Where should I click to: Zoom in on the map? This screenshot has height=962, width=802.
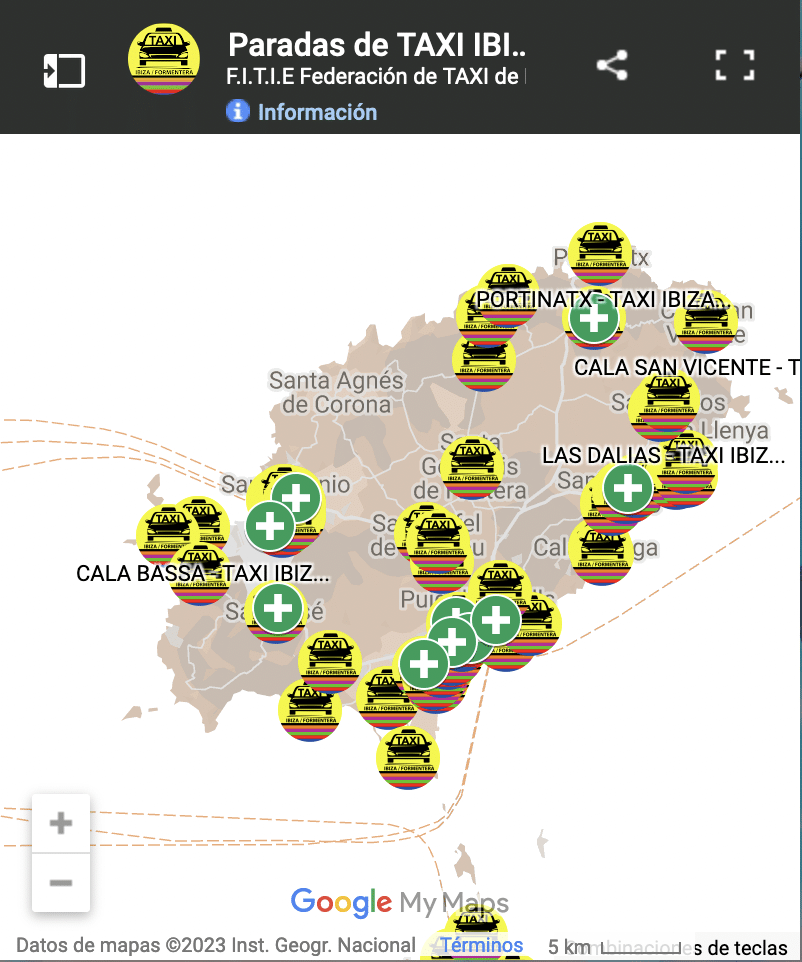[61, 823]
